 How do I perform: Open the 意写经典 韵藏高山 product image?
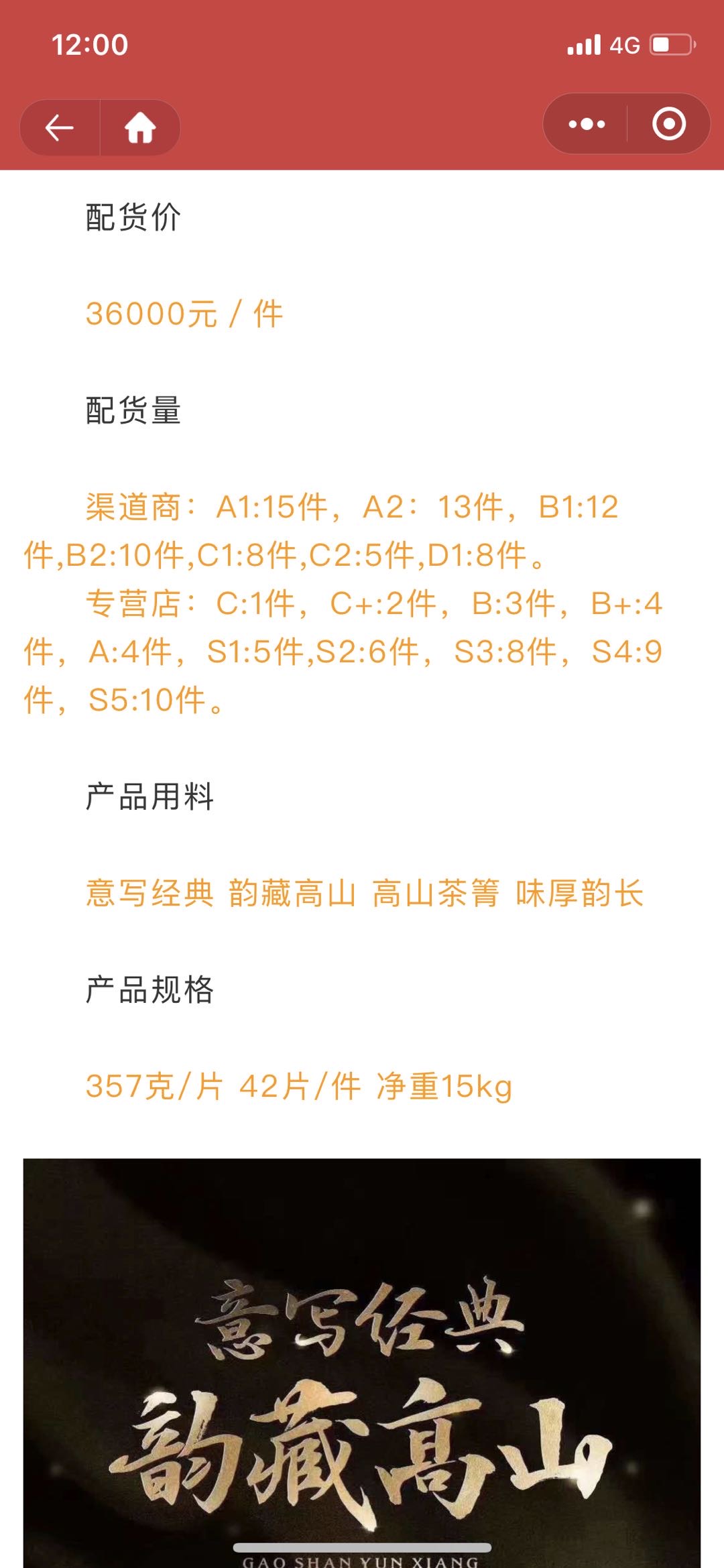coord(362,1363)
